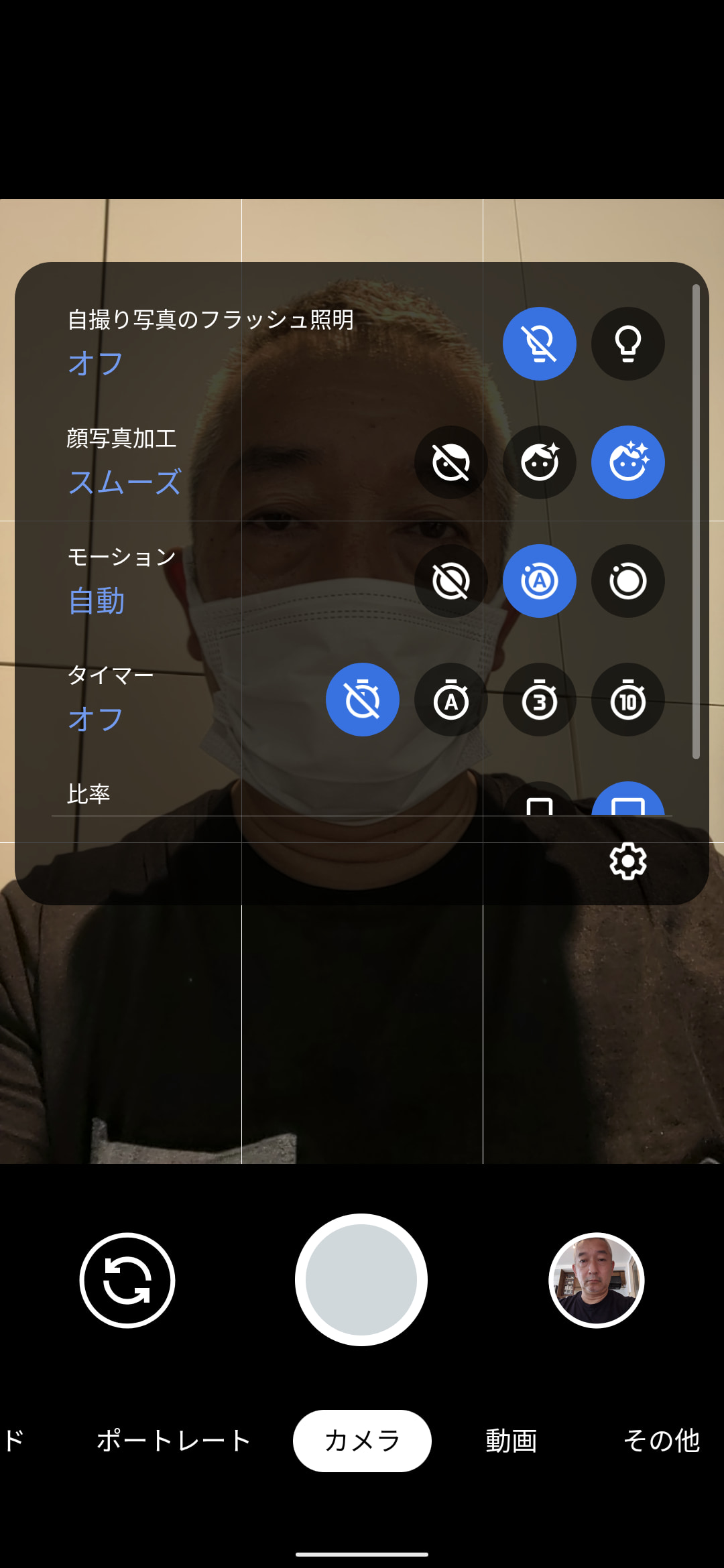Take a photo with the shutter button
This screenshot has height=1568, width=724.
361,1280
